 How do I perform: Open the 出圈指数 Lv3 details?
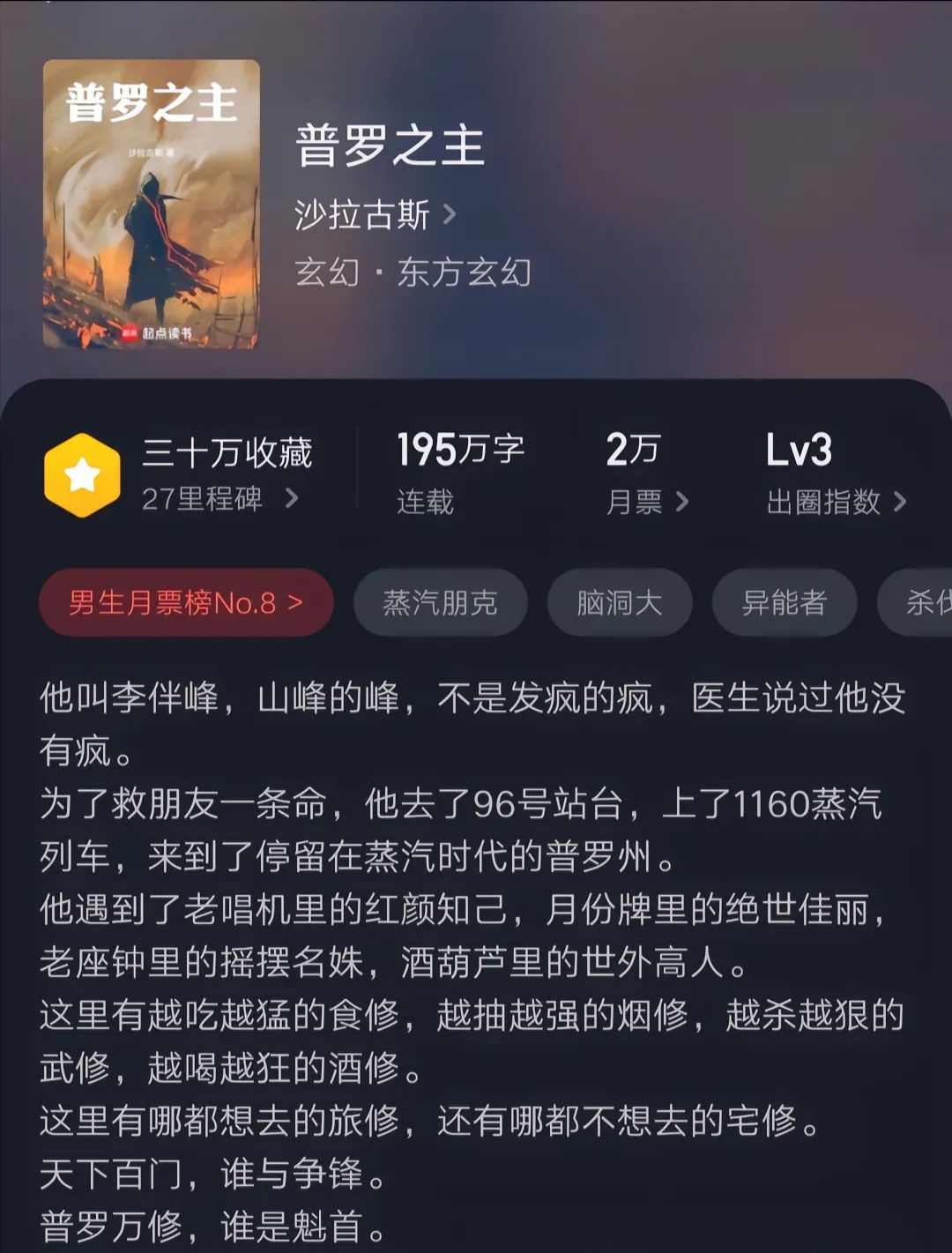point(834,502)
